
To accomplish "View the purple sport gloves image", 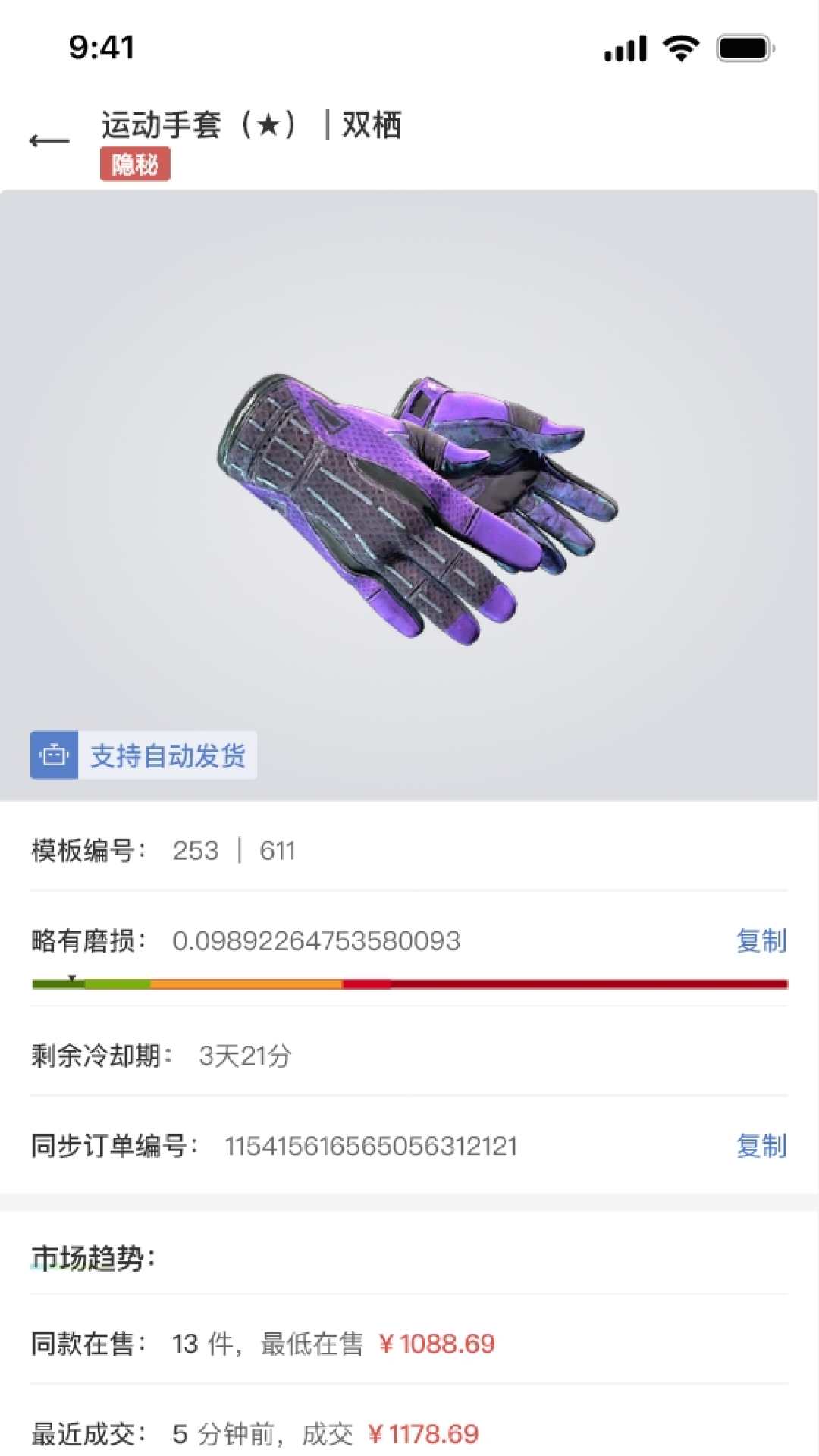I will pyautogui.click(x=416, y=507).
